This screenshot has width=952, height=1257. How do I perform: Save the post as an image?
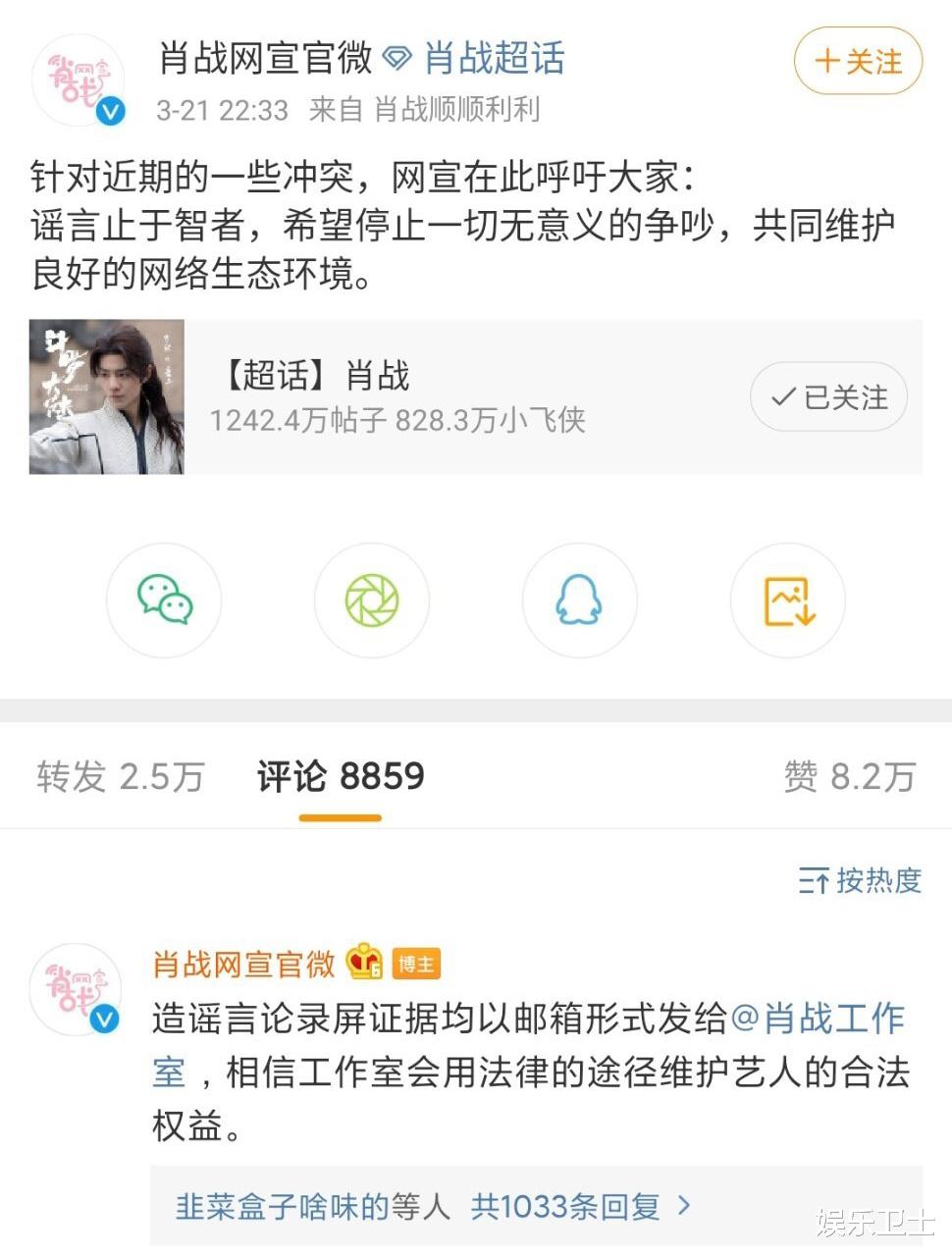787,601
